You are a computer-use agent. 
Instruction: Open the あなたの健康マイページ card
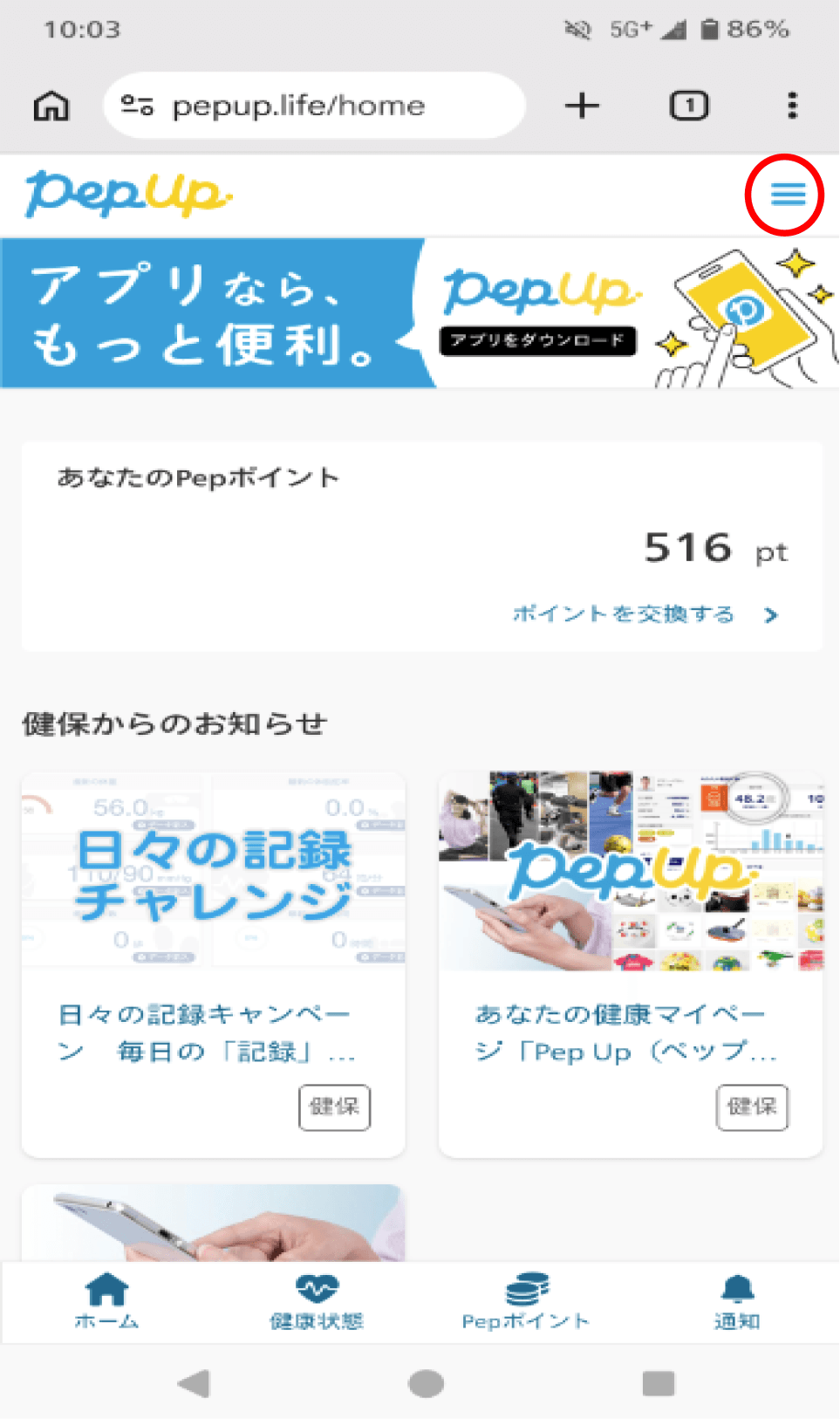click(x=631, y=964)
